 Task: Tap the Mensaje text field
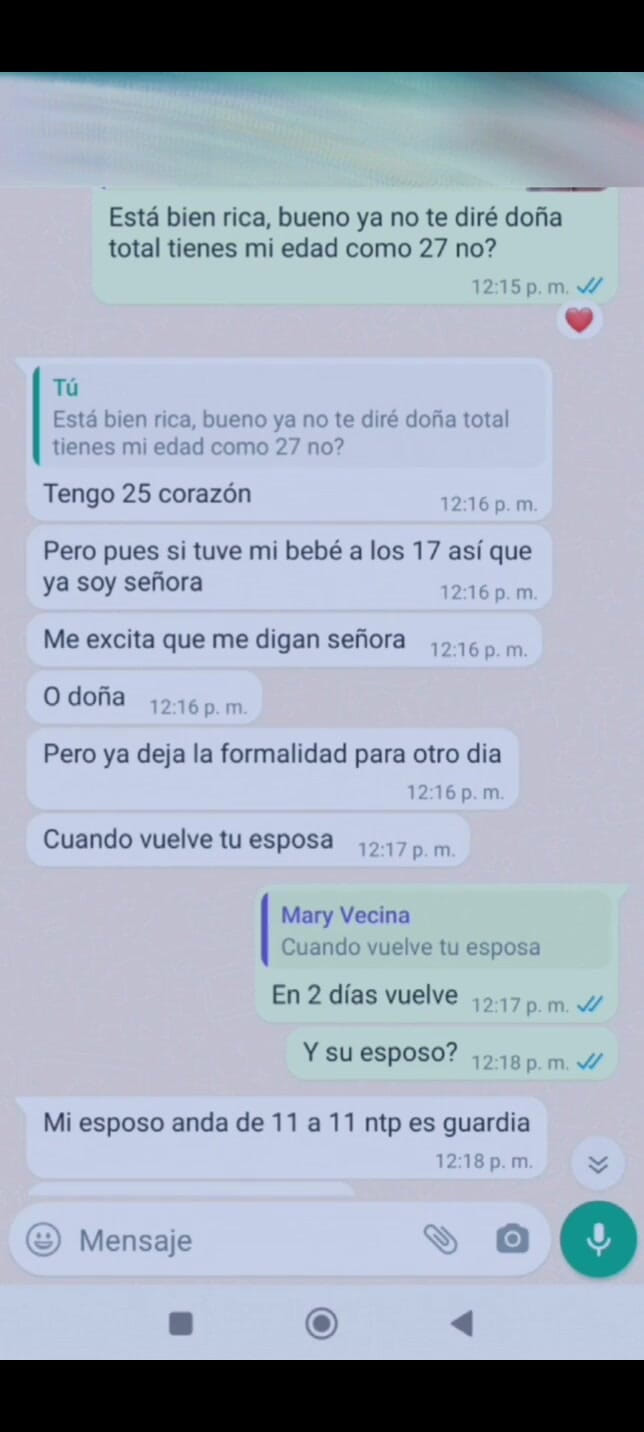point(240,1240)
